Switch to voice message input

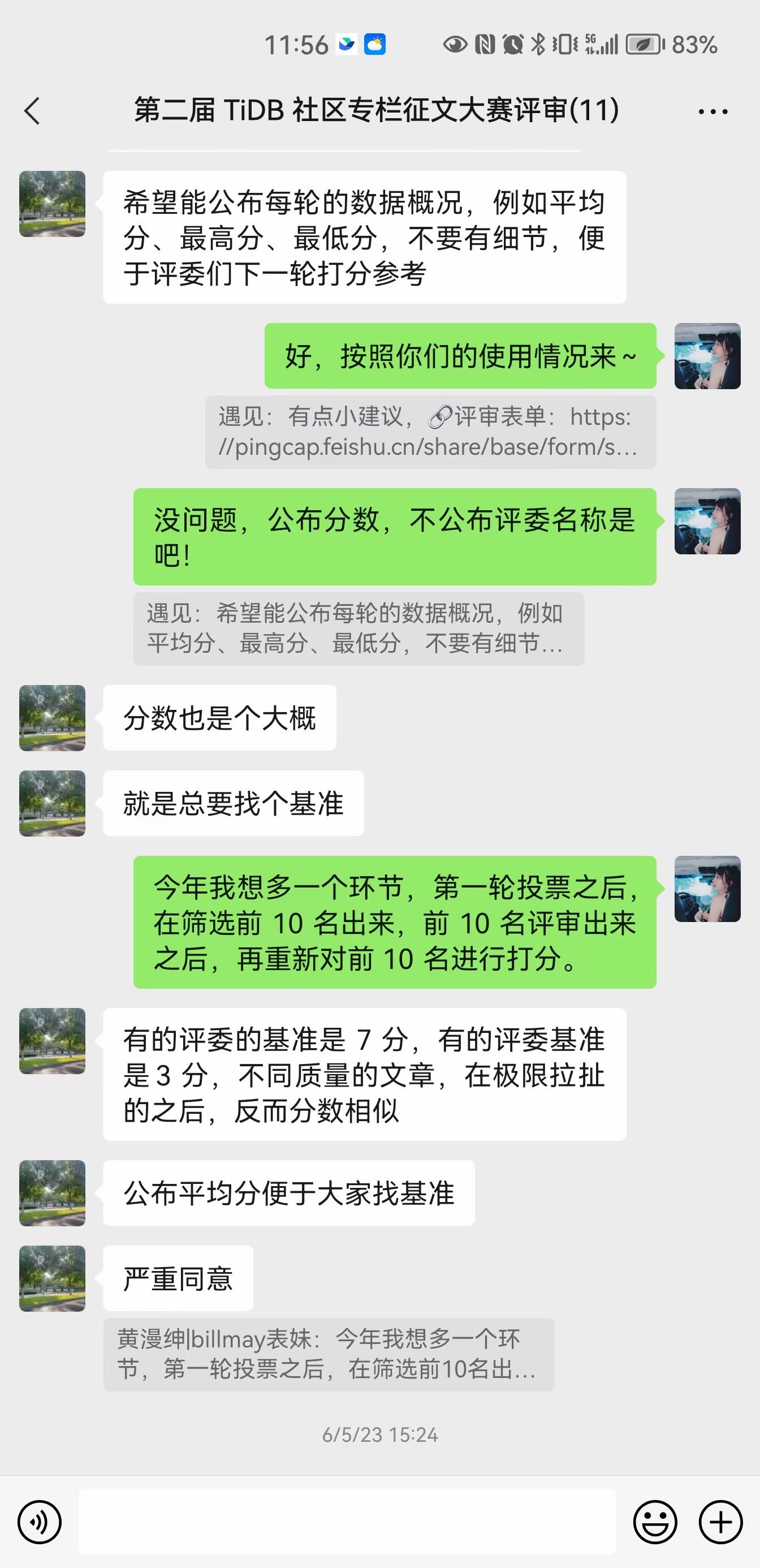coord(40,1522)
